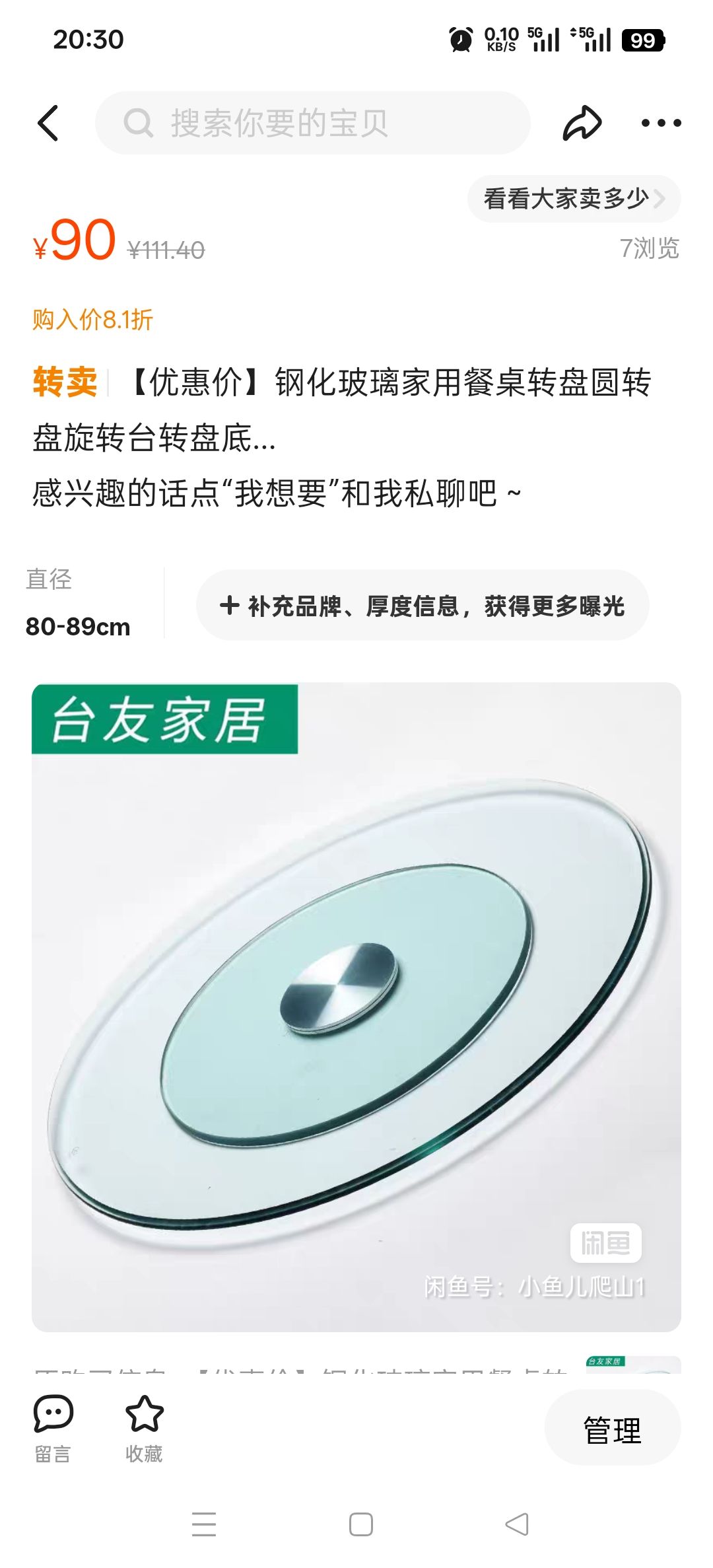Tap the system home button
Image resolution: width=713 pixels, height=1568 pixels.
(x=360, y=1524)
